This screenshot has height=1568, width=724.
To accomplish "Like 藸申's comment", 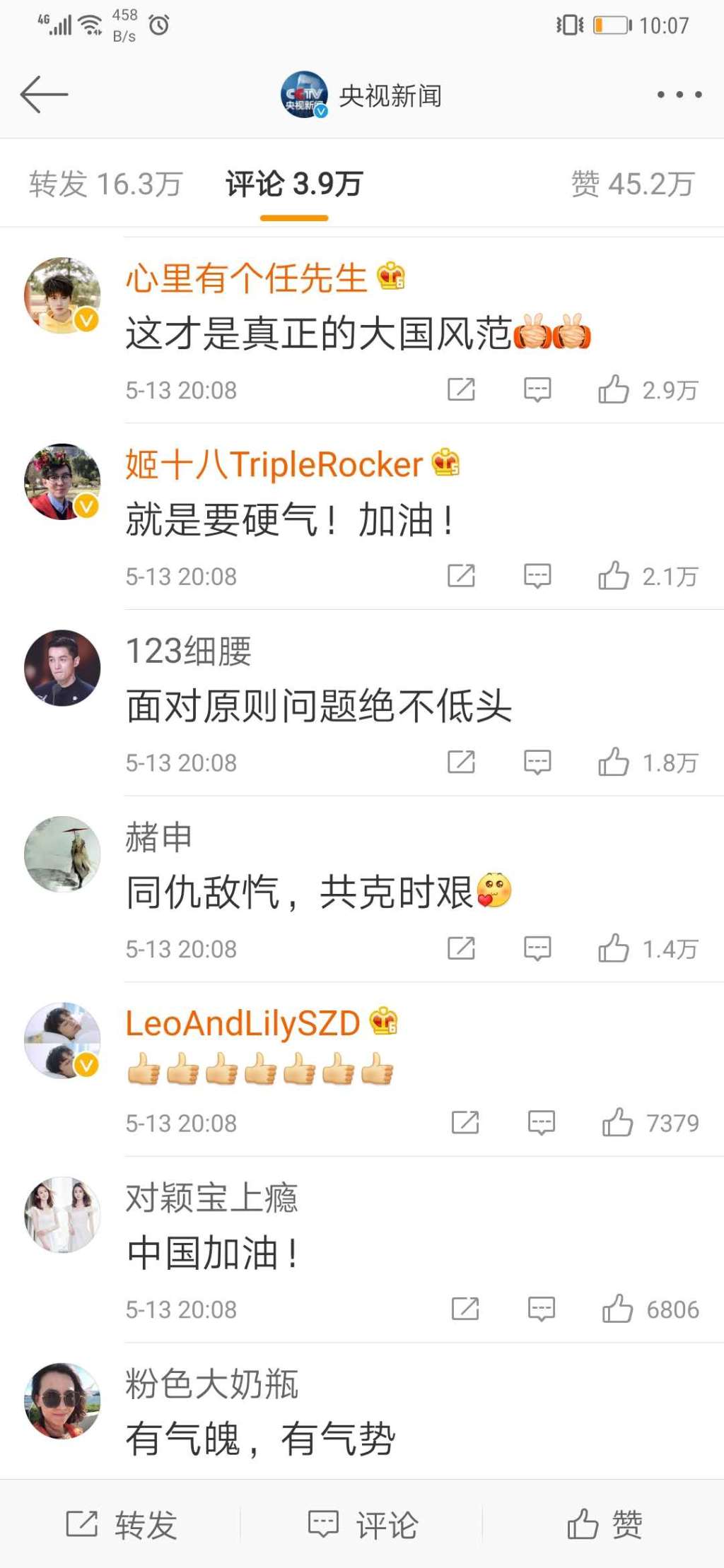I will coord(613,948).
